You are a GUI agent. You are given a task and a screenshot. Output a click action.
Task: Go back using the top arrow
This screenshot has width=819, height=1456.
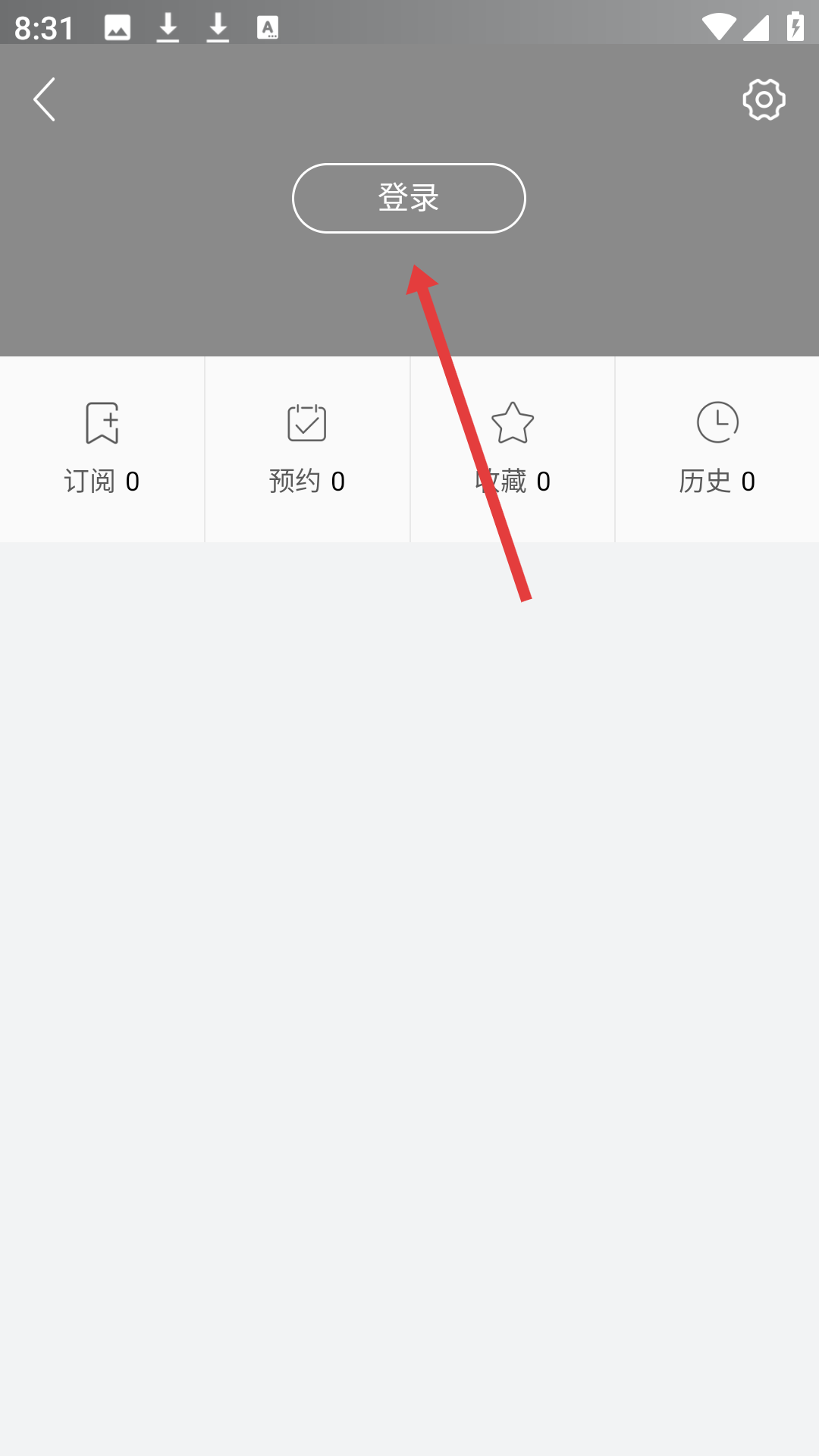(x=44, y=99)
